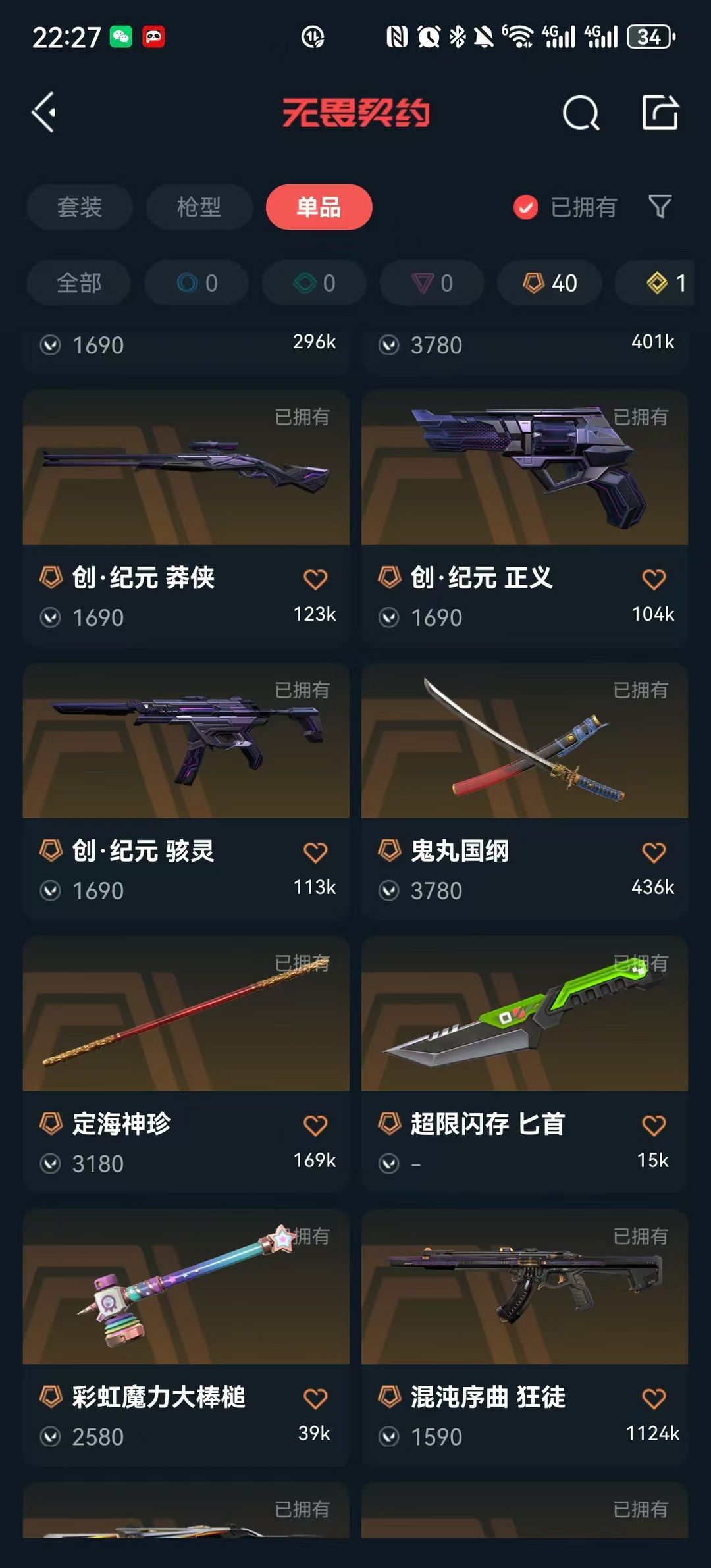Uncheck the 已拥有 filter checkbox
711x1568 pixels.
tap(525, 207)
